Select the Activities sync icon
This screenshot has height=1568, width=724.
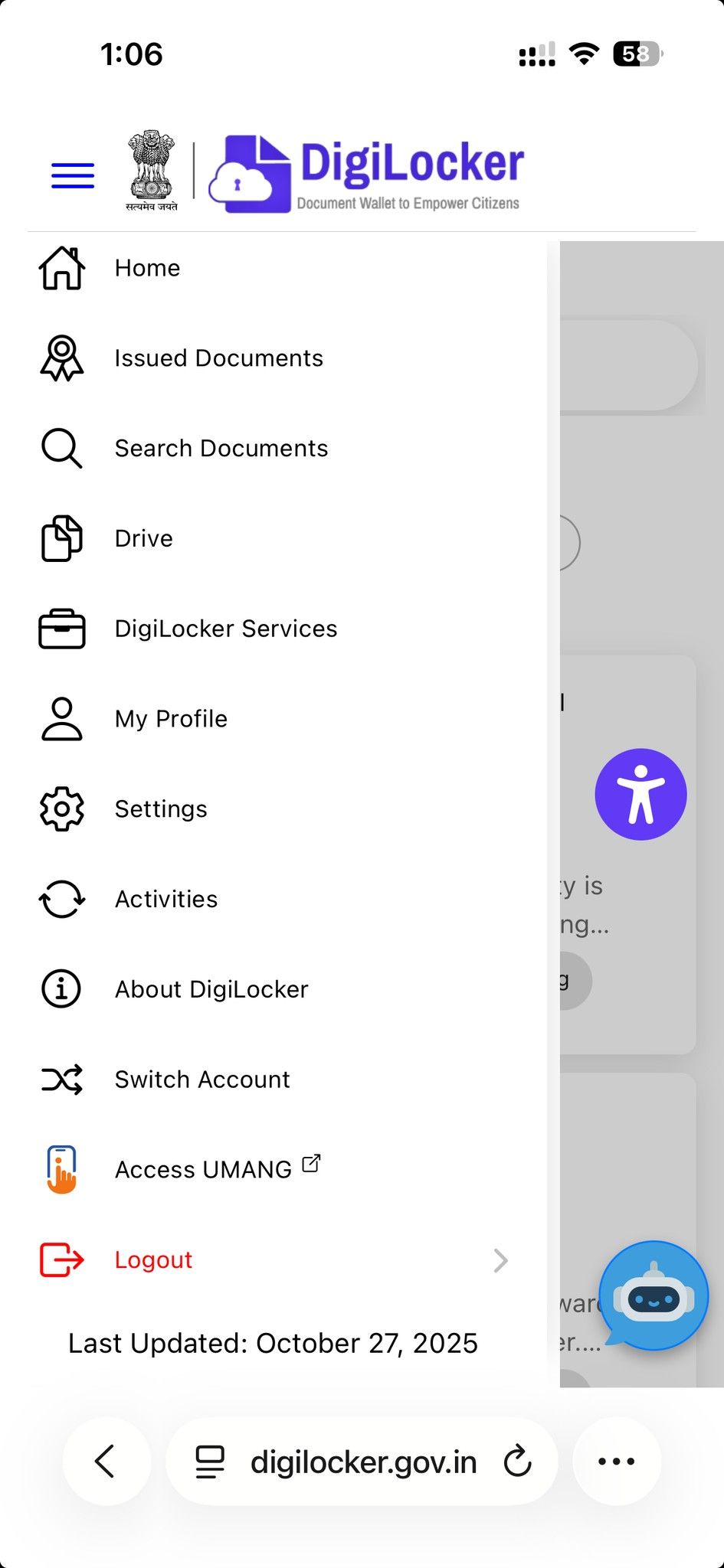61,899
